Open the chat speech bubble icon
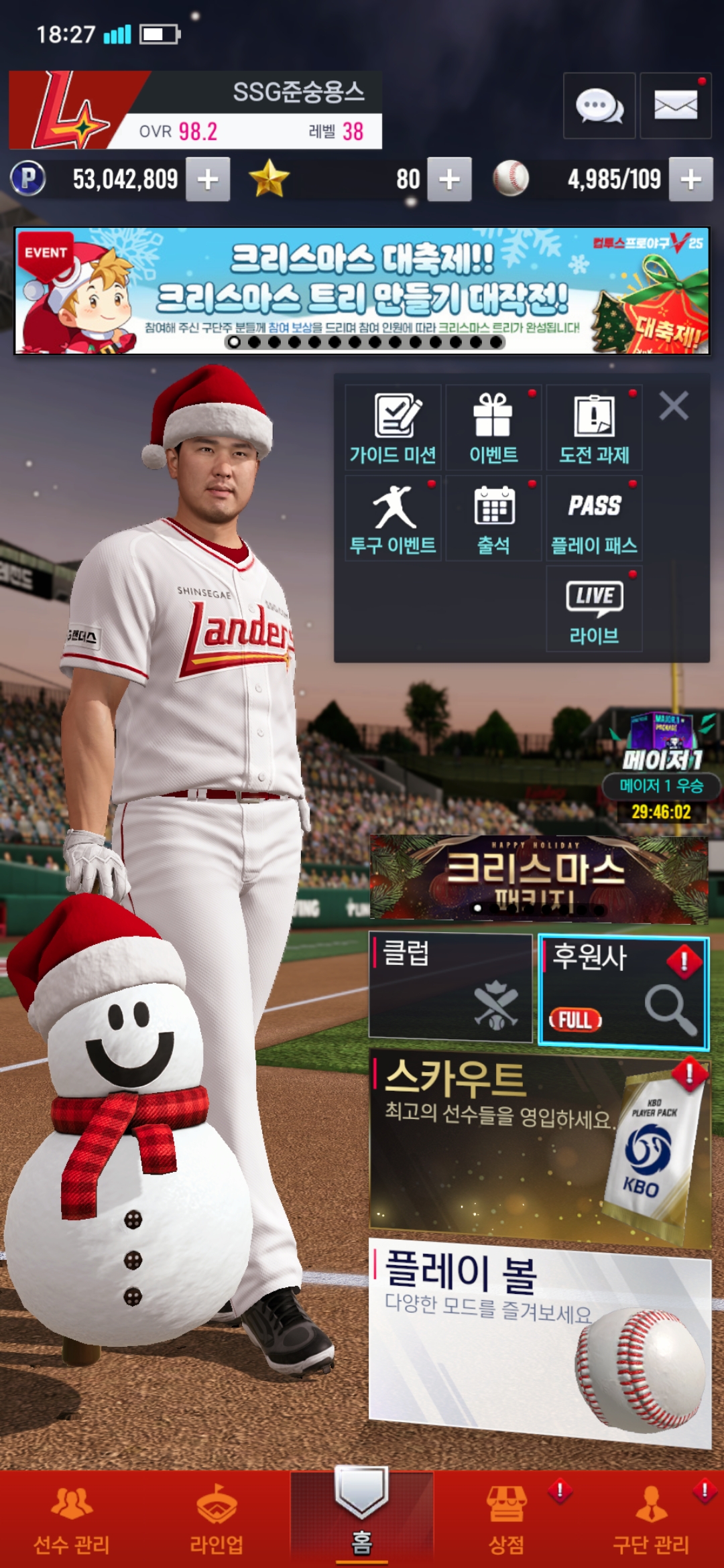Screen dimensions: 724x1568 (x=599, y=106)
